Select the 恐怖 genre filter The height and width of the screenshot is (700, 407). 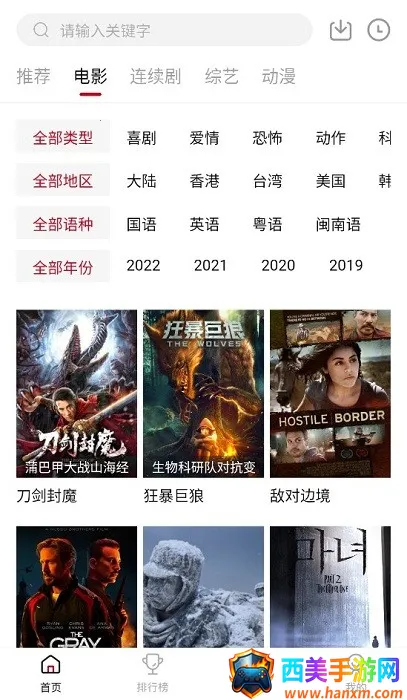(267, 138)
